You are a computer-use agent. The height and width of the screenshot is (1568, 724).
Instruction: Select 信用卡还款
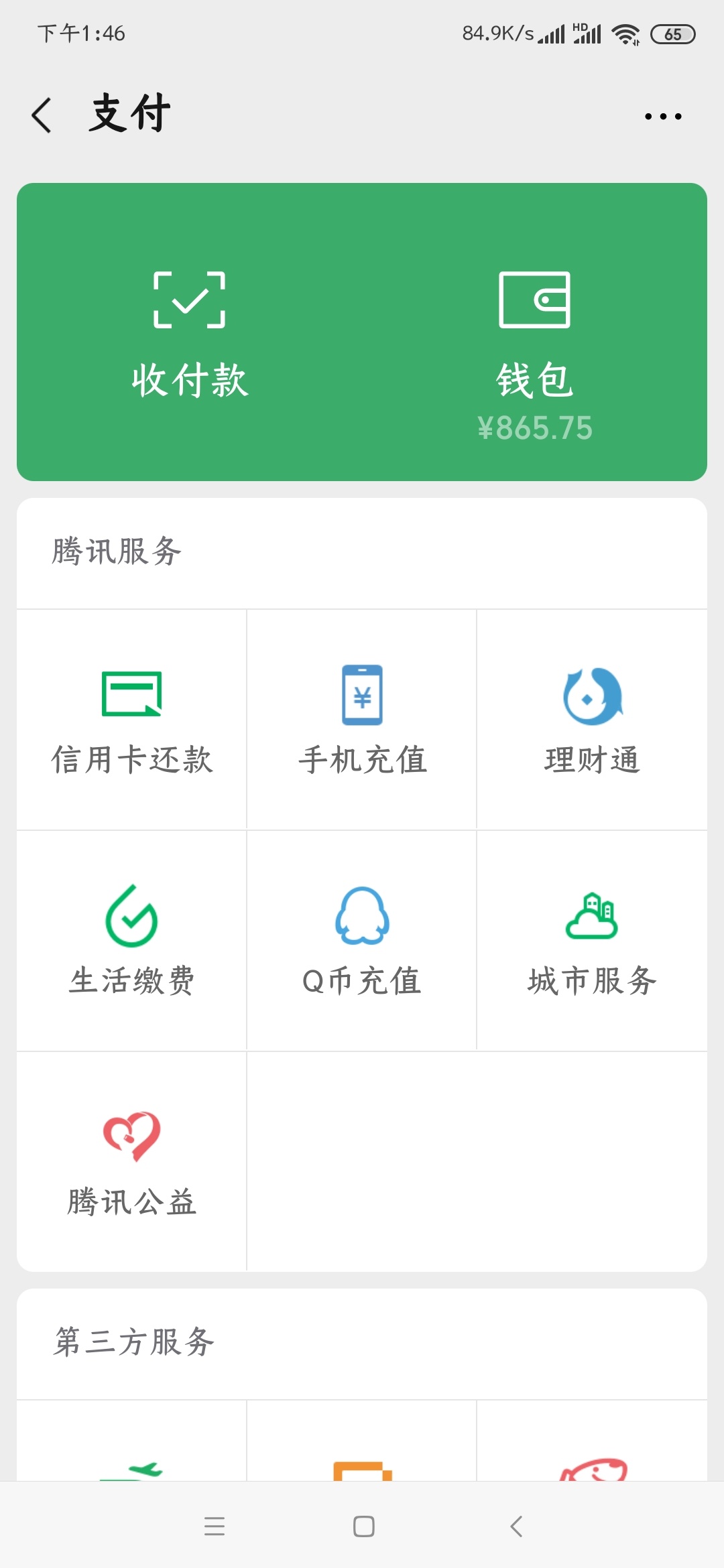click(132, 720)
